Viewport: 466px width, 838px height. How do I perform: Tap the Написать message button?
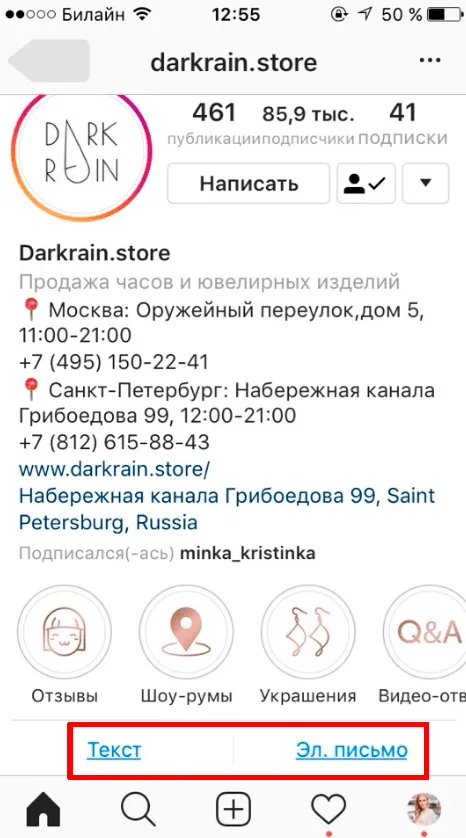pos(248,184)
